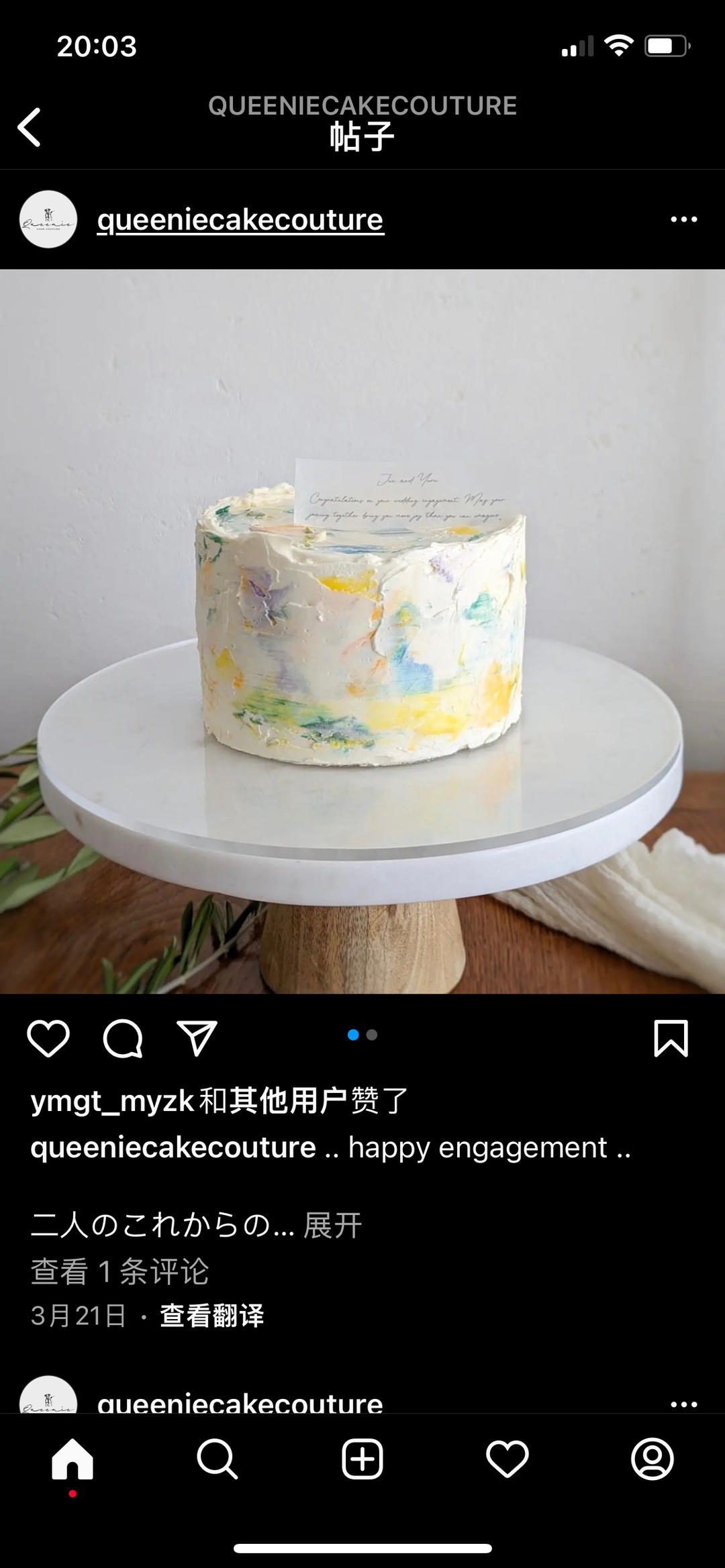Tap the queeniecakecouture profile picture thumbnail
725x1568 pixels.
pyautogui.click(x=48, y=218)
